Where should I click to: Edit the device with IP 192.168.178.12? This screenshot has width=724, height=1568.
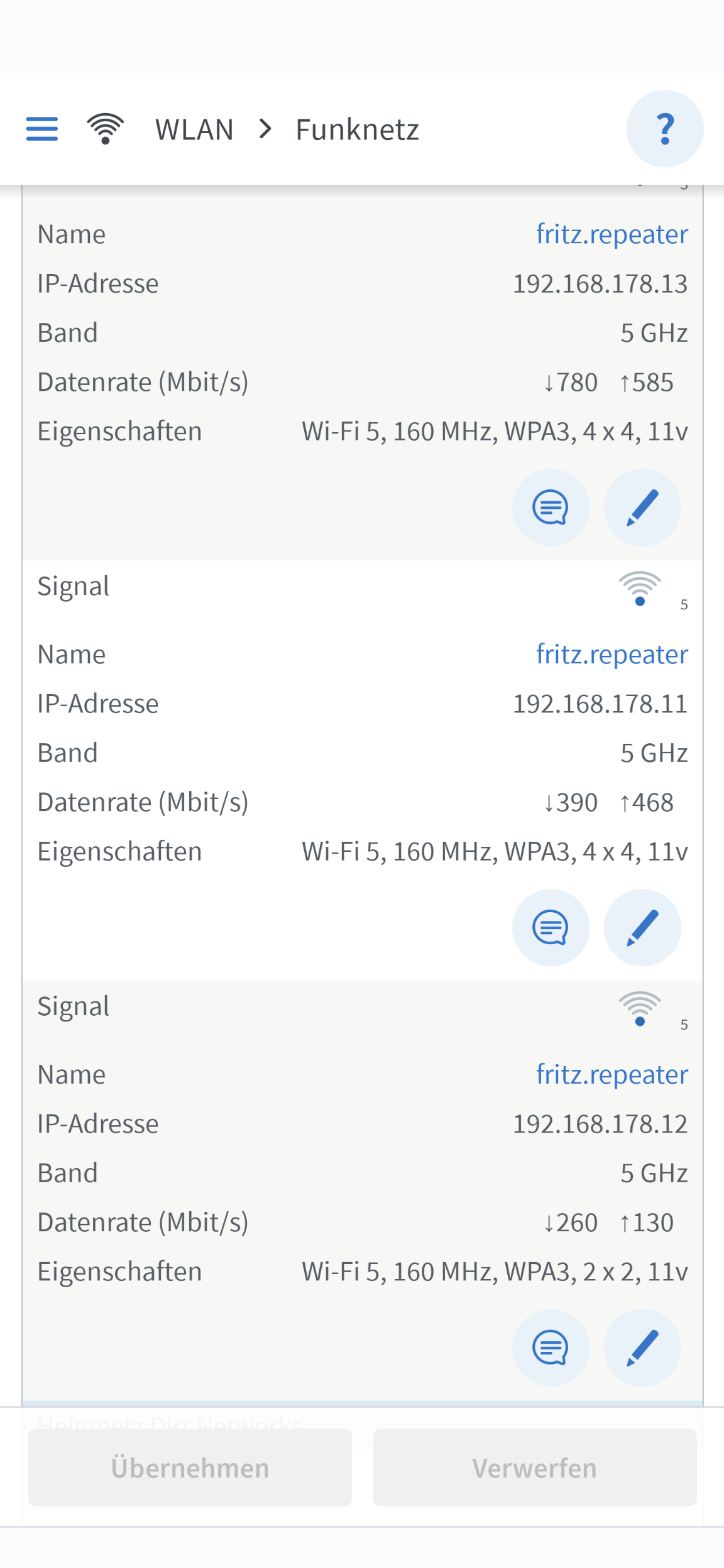point(642,1348)
